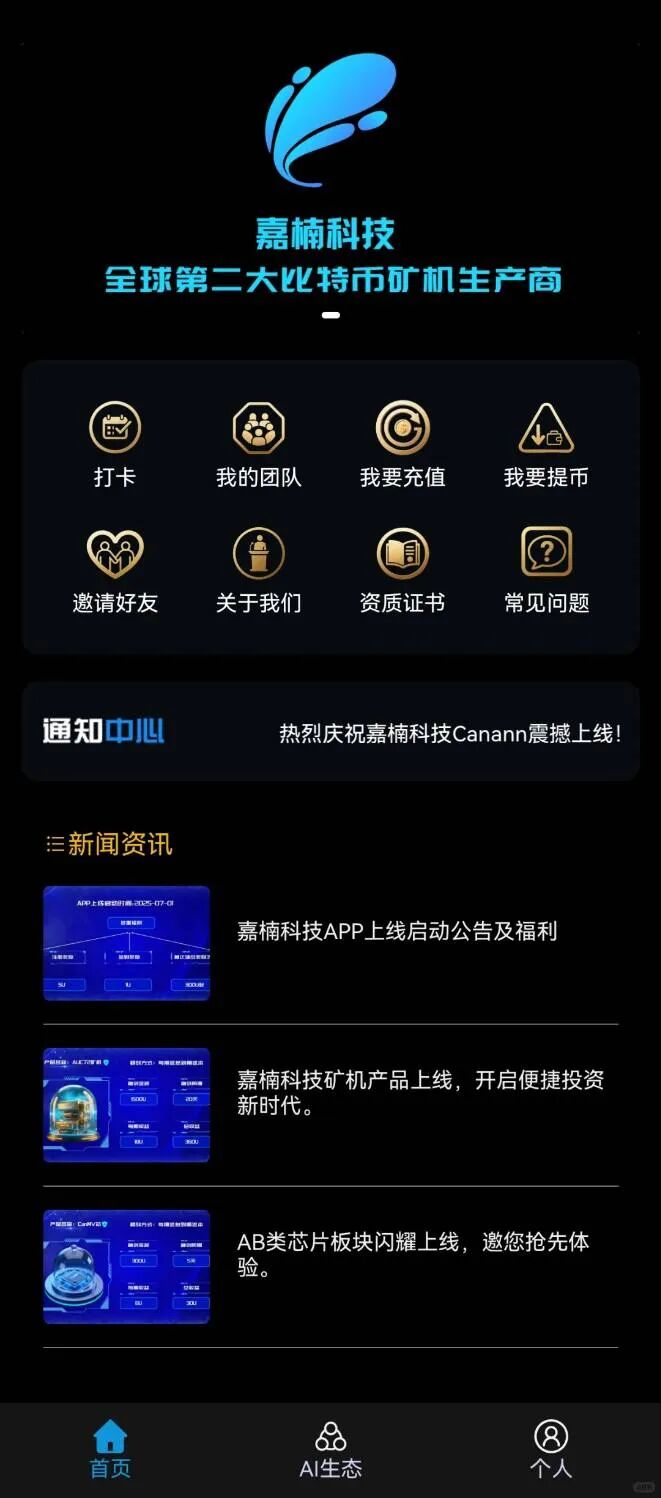The image size is (661, 1498).
Task: Open 邀请好友 invite friends
Action: (x=115, y=570)
